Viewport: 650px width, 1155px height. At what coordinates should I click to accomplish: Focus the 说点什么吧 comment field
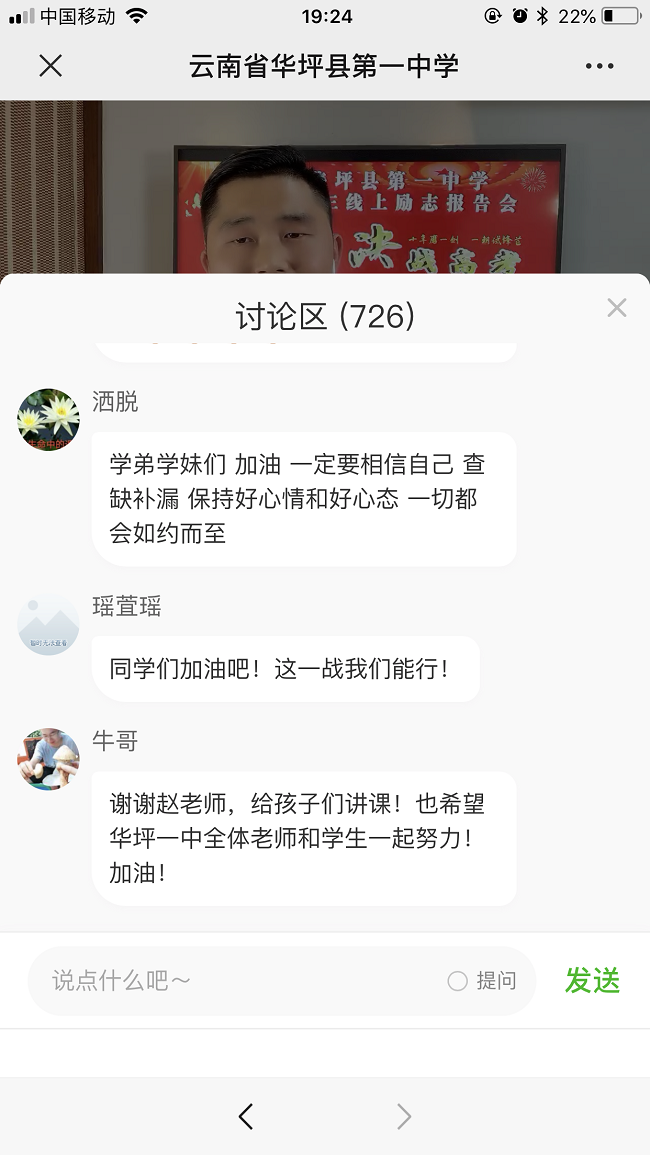(240, 981)
